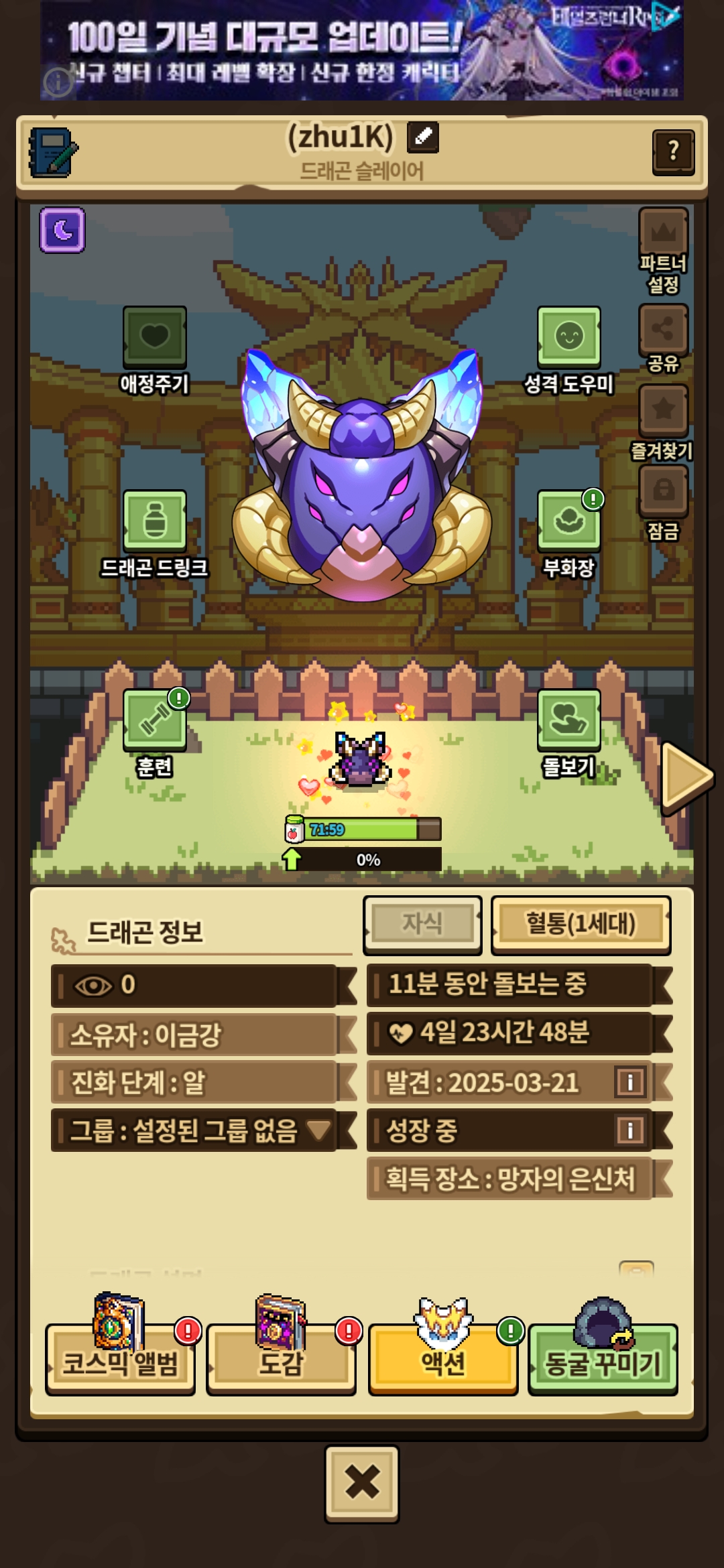This screenshot has height=1568, width=724.
Task: Expand the 그룹 group dropdown
Action: (318, 1130)
